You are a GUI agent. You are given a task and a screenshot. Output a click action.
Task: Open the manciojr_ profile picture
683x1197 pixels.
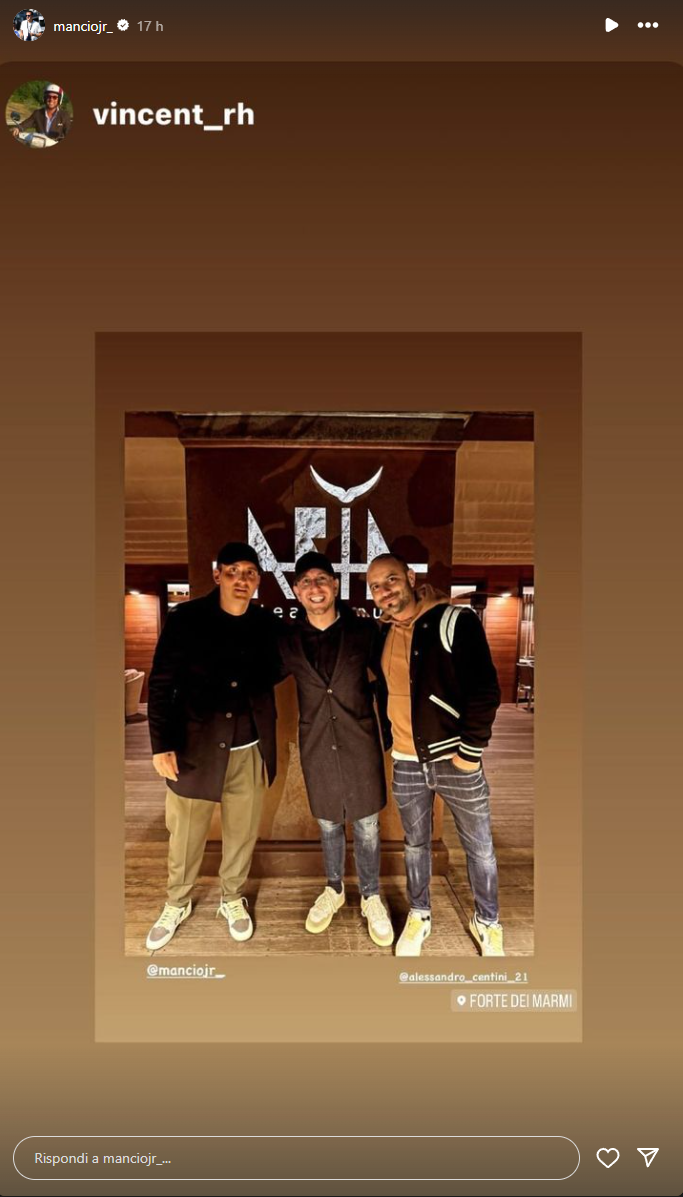(29, 26)
